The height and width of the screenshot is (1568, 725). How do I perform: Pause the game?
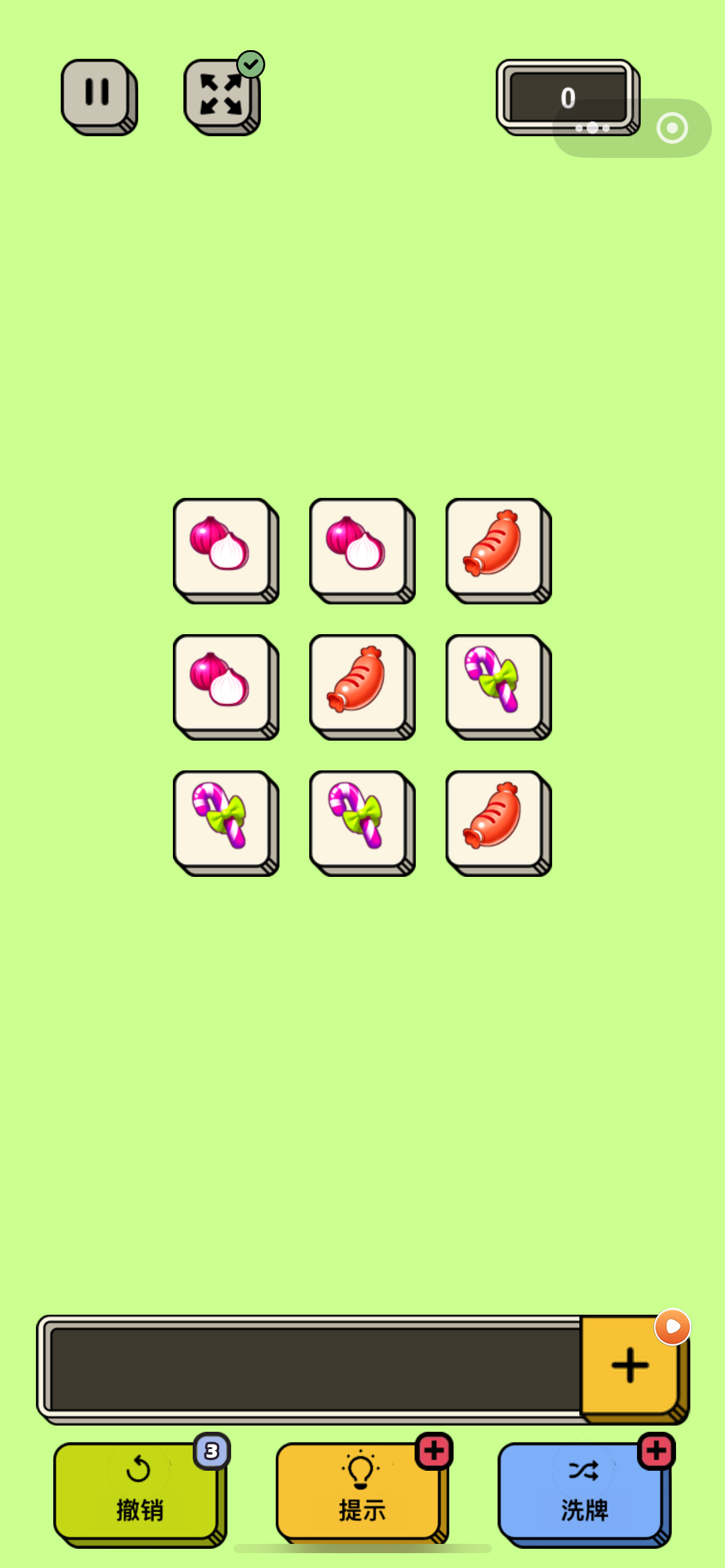(x=97, y=94)
